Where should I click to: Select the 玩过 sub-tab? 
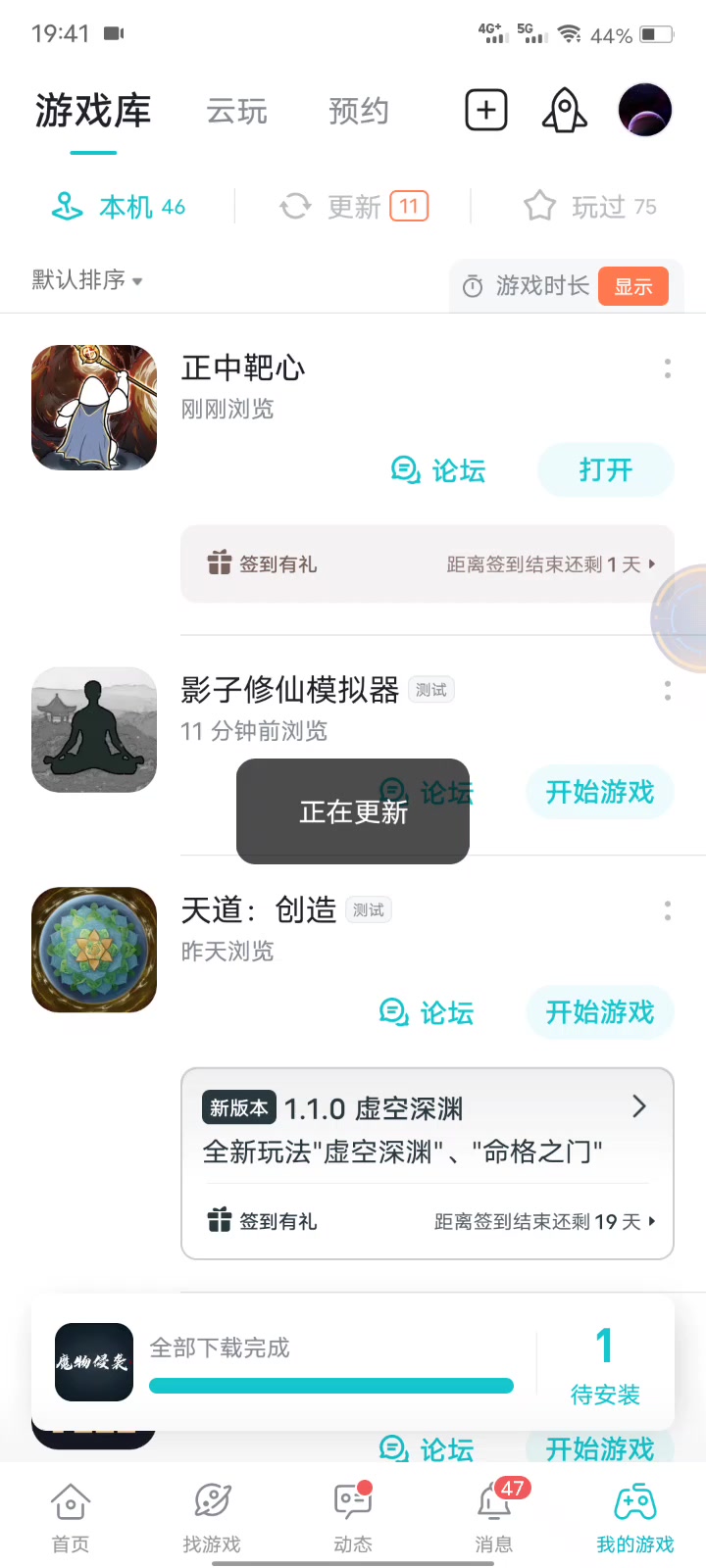pyautogui.click(x=589, y=207)
